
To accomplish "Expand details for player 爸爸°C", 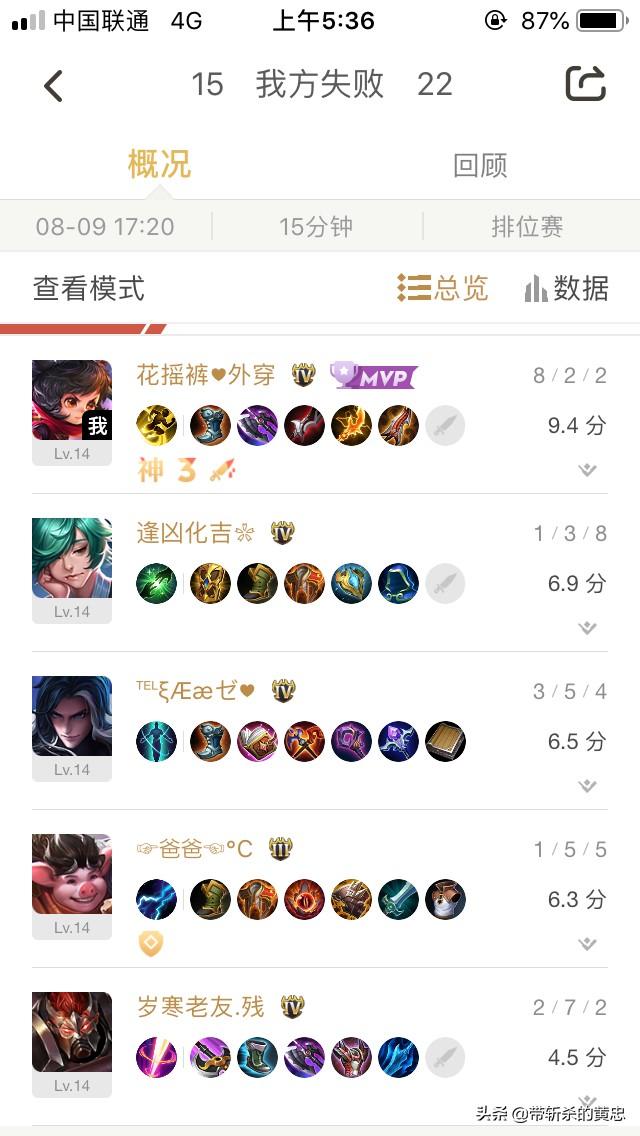I will pyautogui.click(x=587, y=944).
